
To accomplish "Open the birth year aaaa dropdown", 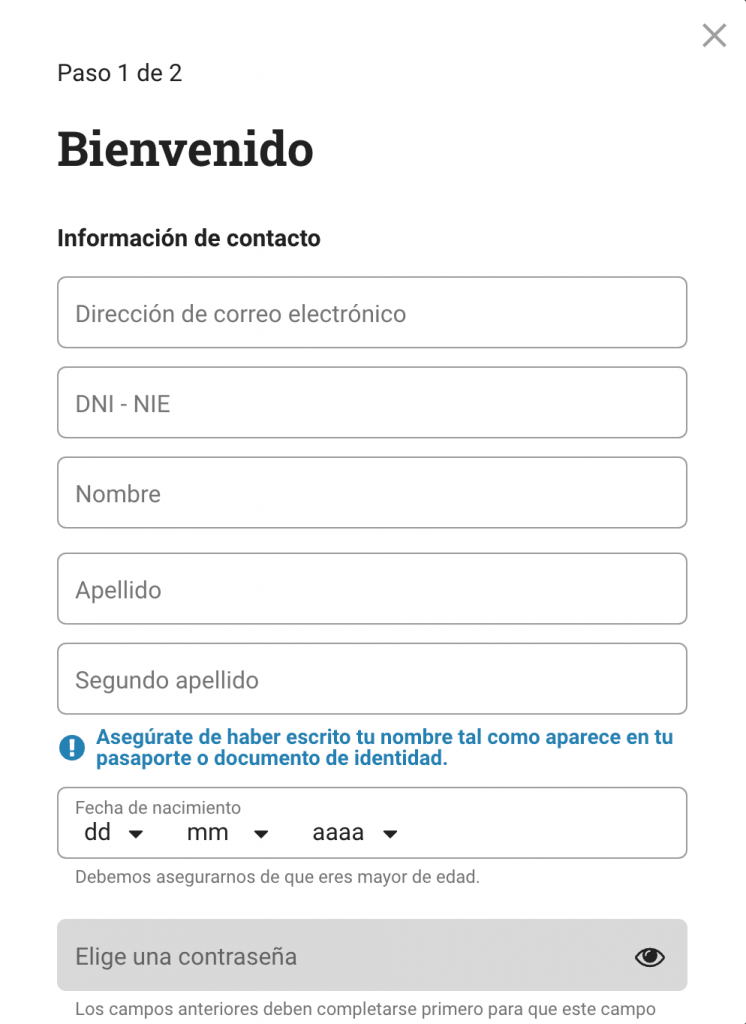I will point(355,833).
